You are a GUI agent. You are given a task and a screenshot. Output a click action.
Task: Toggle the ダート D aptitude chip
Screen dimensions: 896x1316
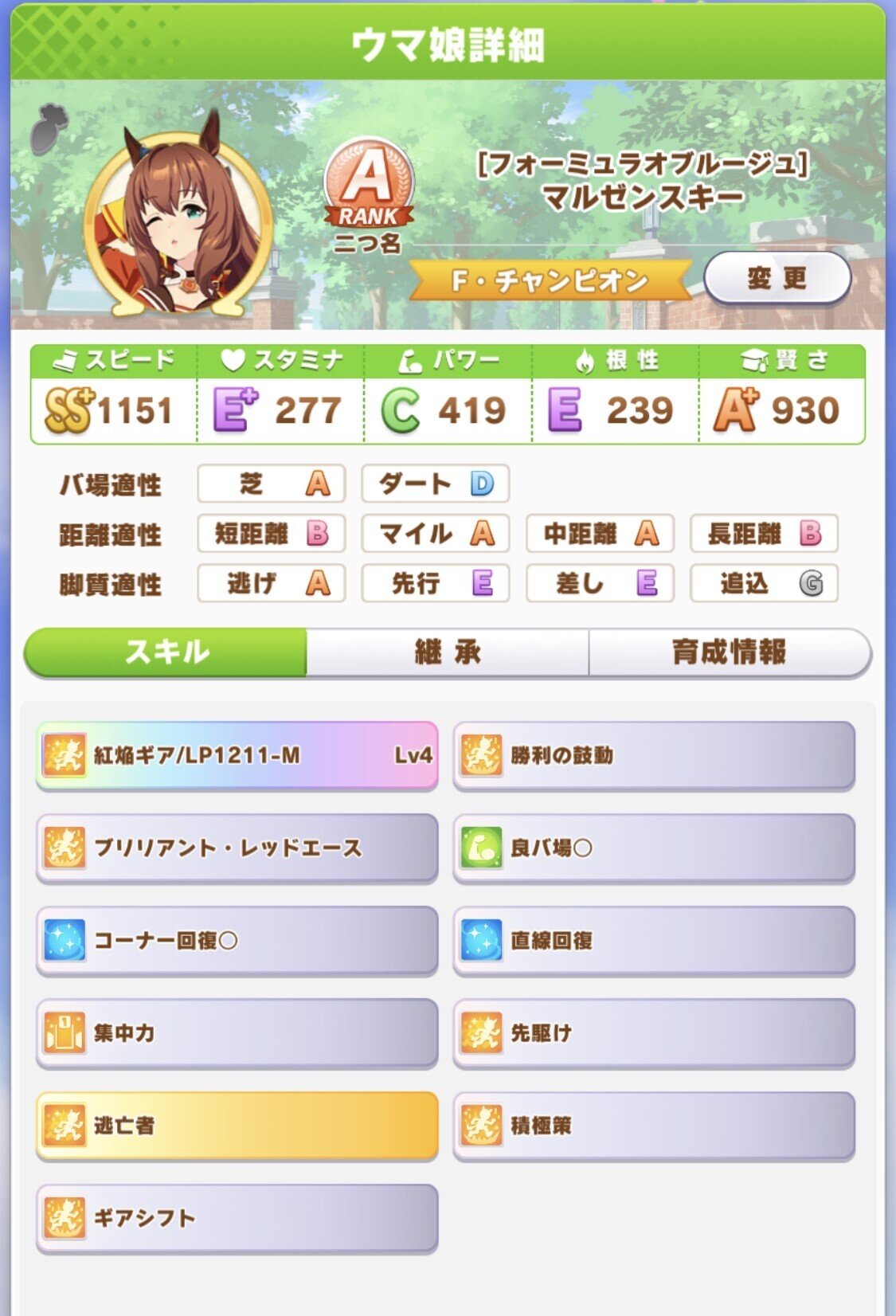tap(435, 483)
